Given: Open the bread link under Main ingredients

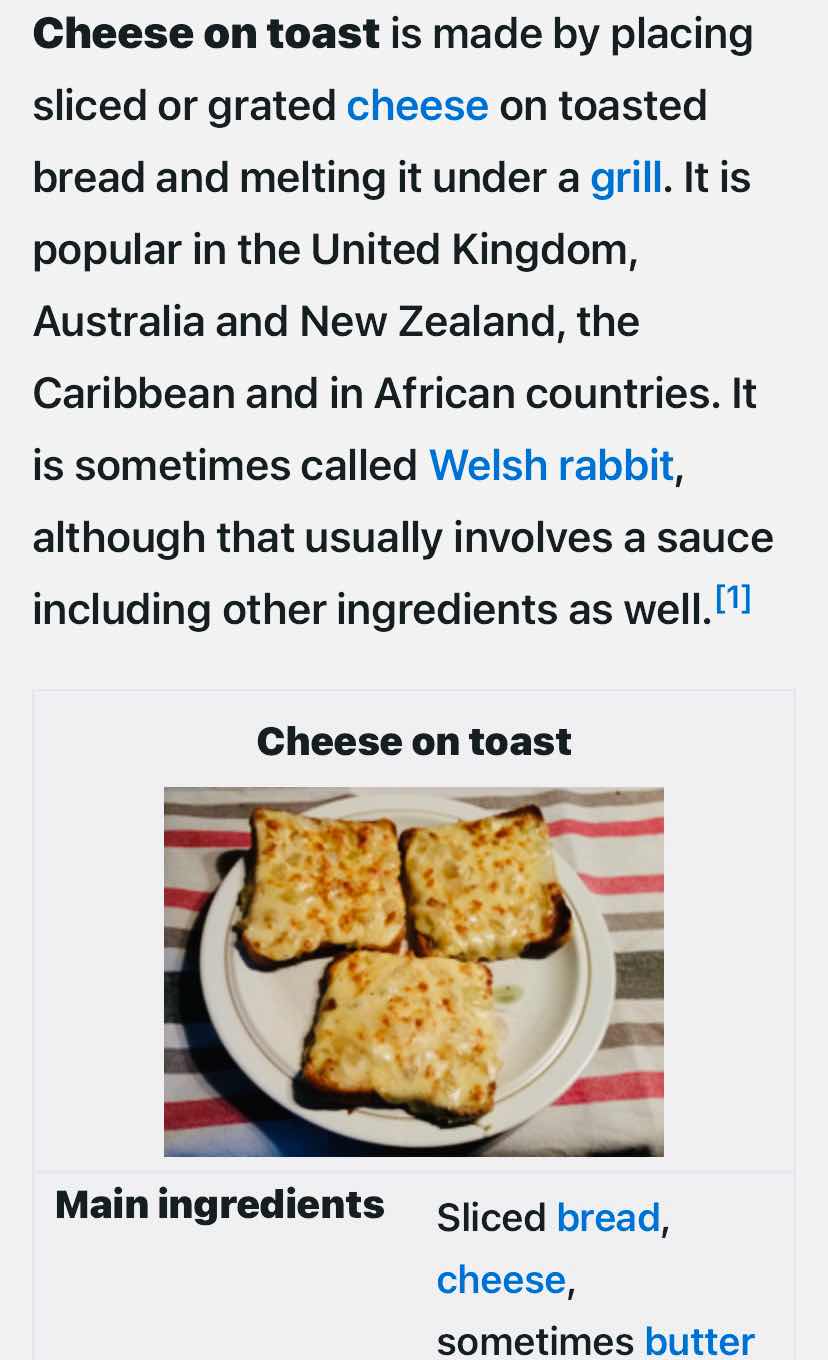Looking at the screenshot, I should coord(608,1218).
